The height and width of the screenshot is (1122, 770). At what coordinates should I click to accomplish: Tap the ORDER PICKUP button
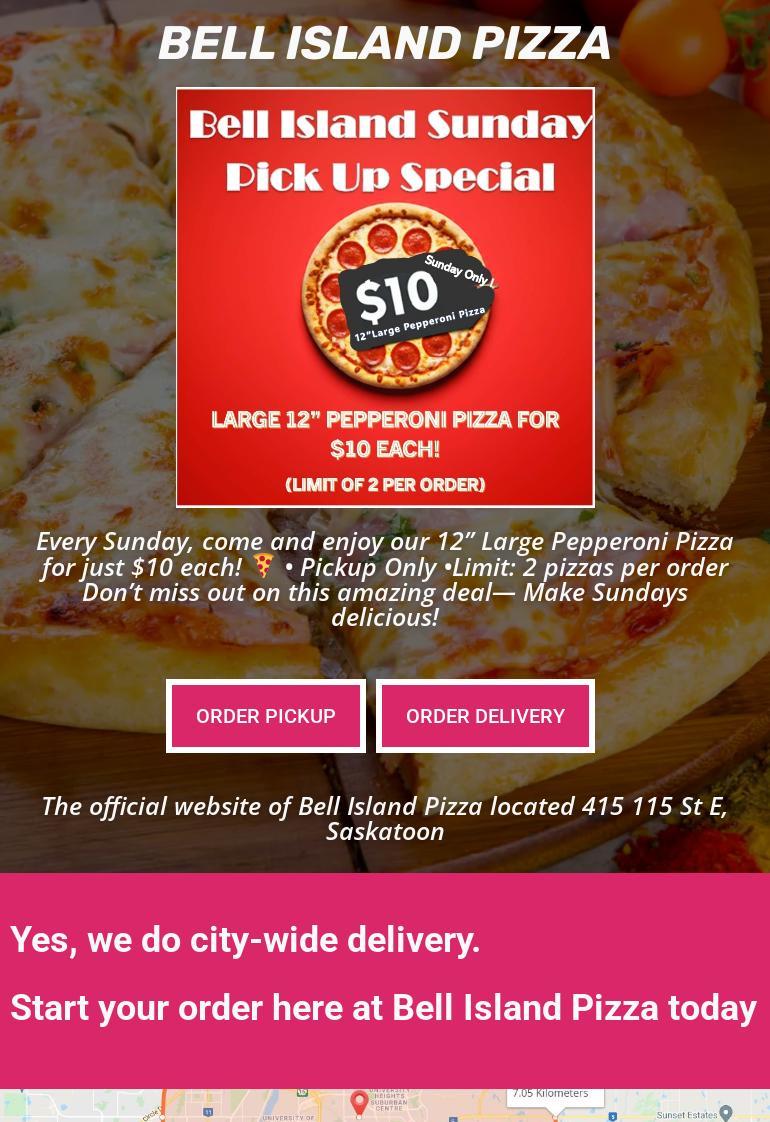[265, 716]
